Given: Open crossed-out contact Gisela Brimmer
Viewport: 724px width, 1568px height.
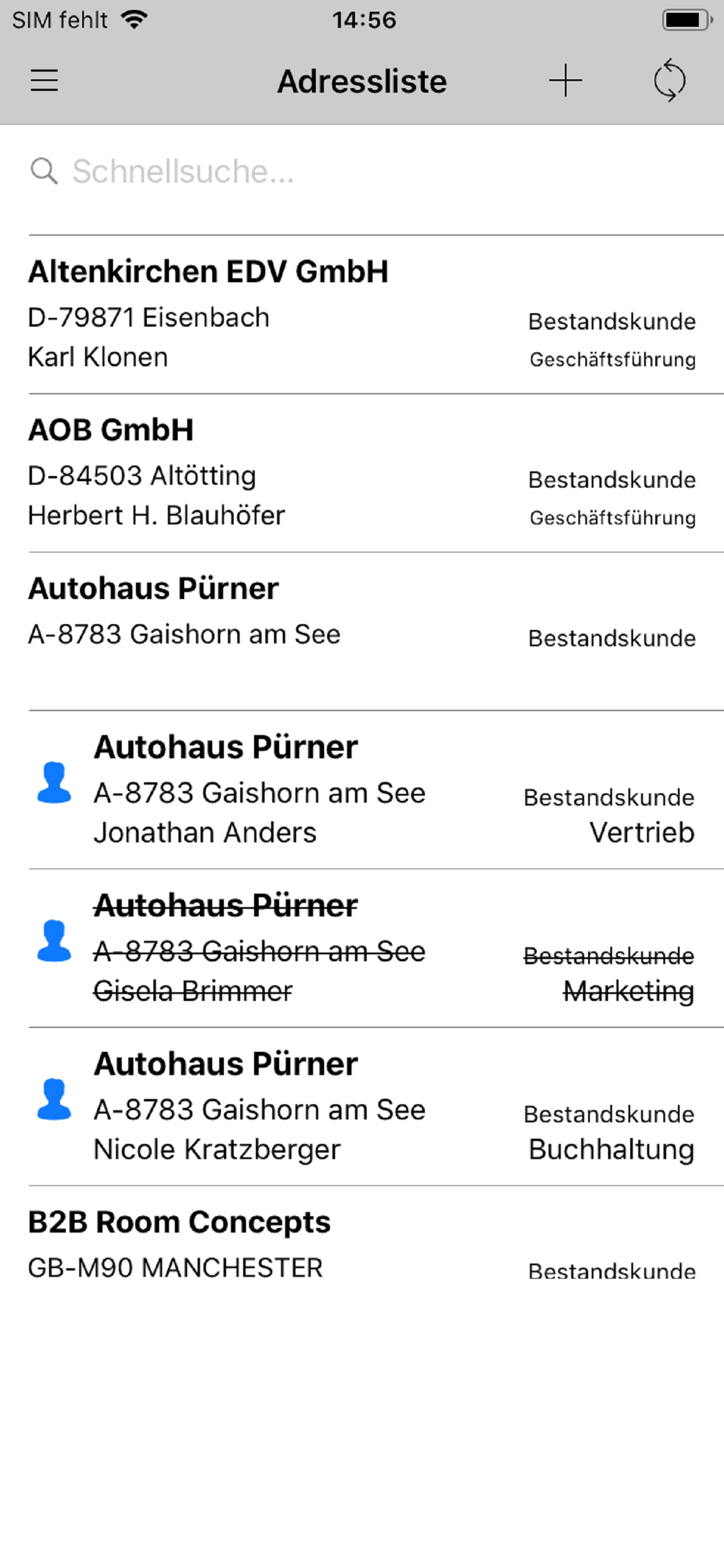Looking at the screenshot, I should (362, 948).
